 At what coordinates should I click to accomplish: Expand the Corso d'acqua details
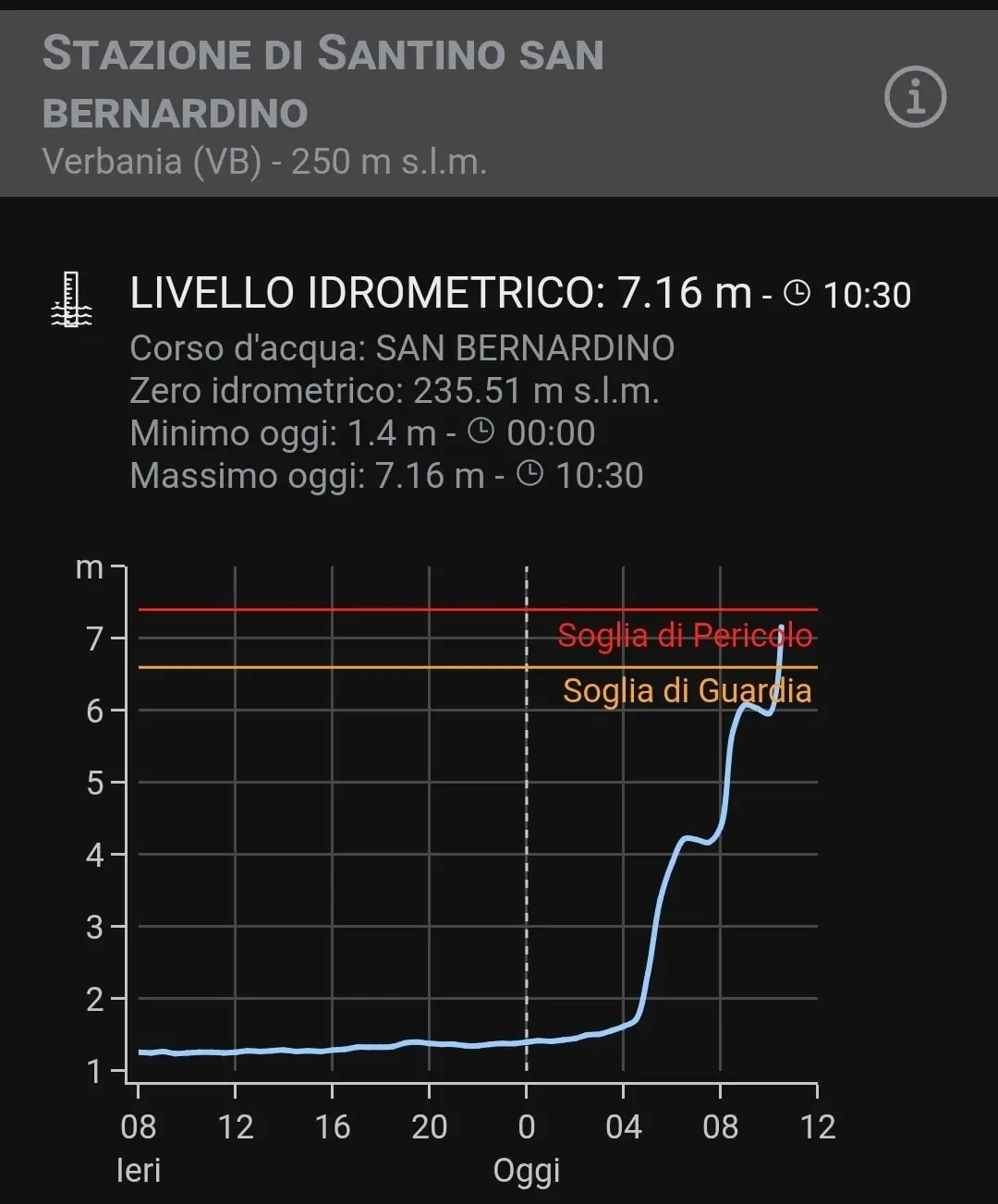coord(404,348)
